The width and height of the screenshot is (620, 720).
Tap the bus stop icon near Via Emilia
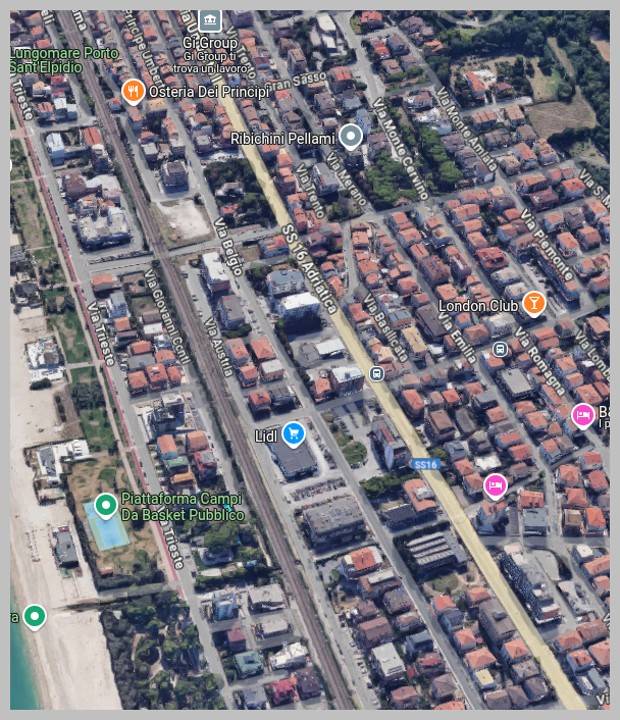coord(499,349)
